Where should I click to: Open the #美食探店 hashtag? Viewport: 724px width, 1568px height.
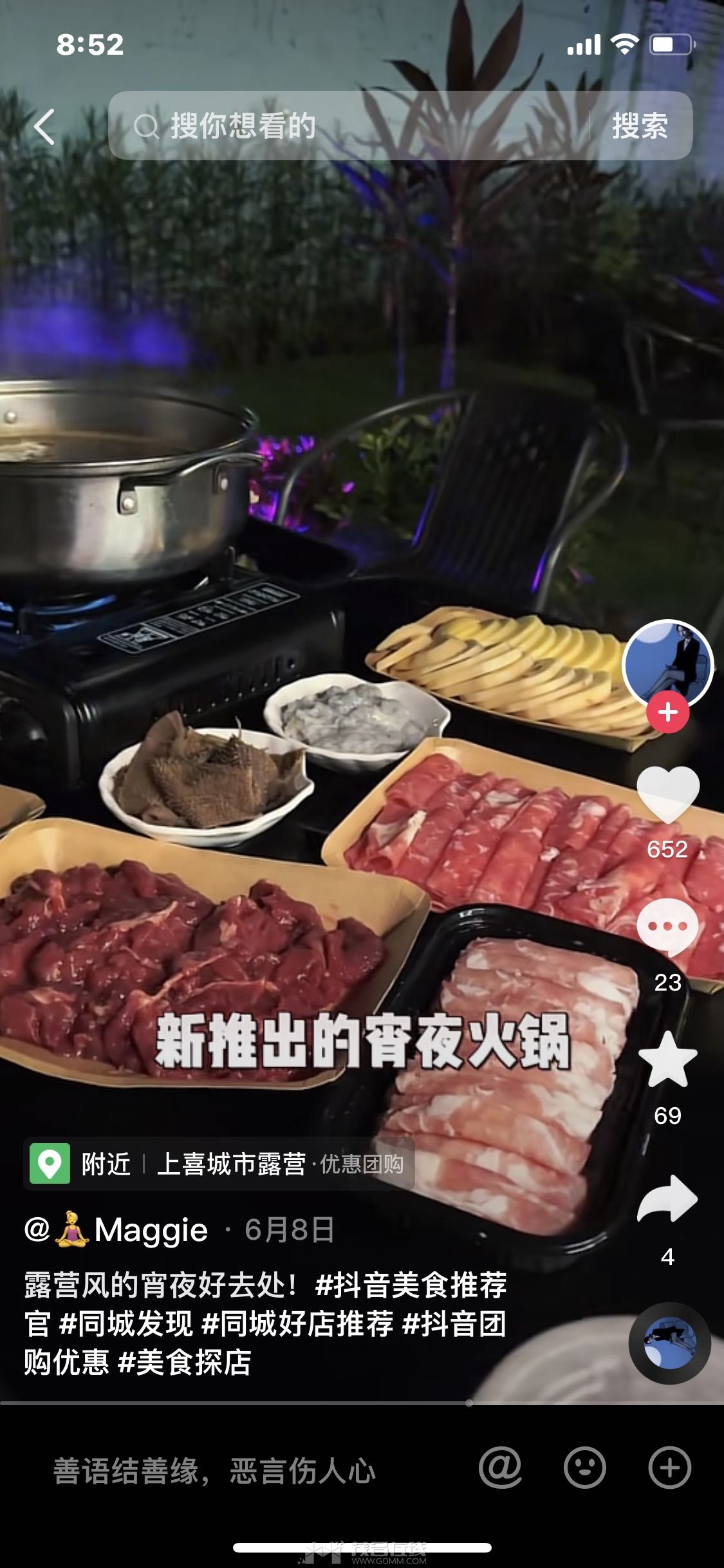pos(185,1363)
